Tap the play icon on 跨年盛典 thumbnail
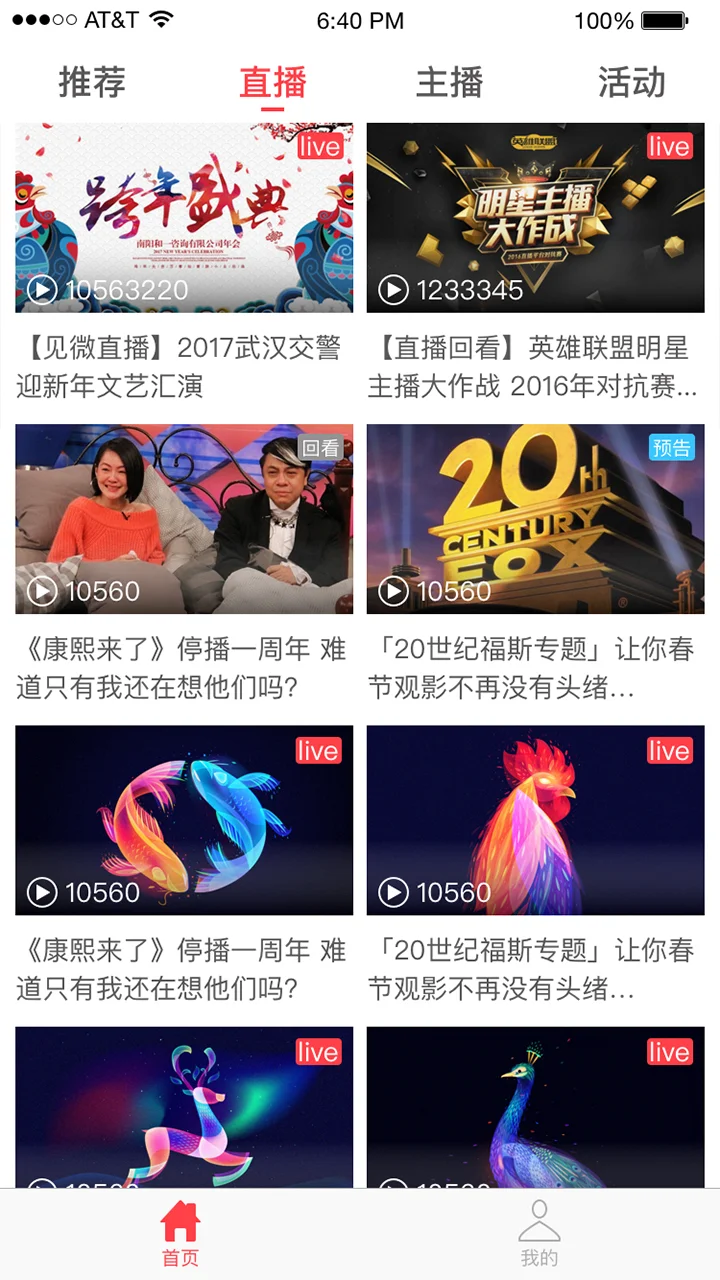 (41, 291)
